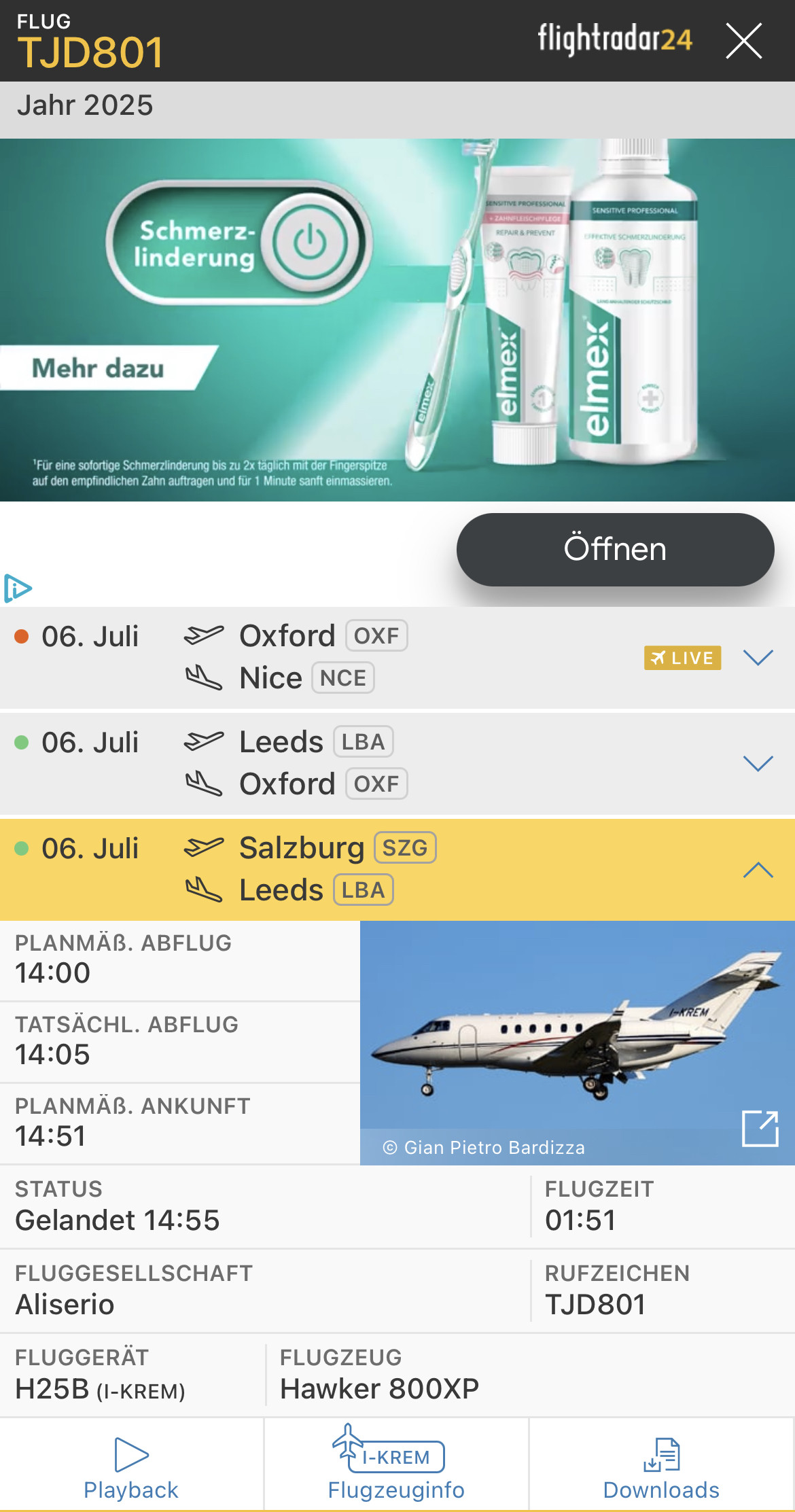795x1512 pixels.
Task: Open the Downloads option
Action: 661,1468
